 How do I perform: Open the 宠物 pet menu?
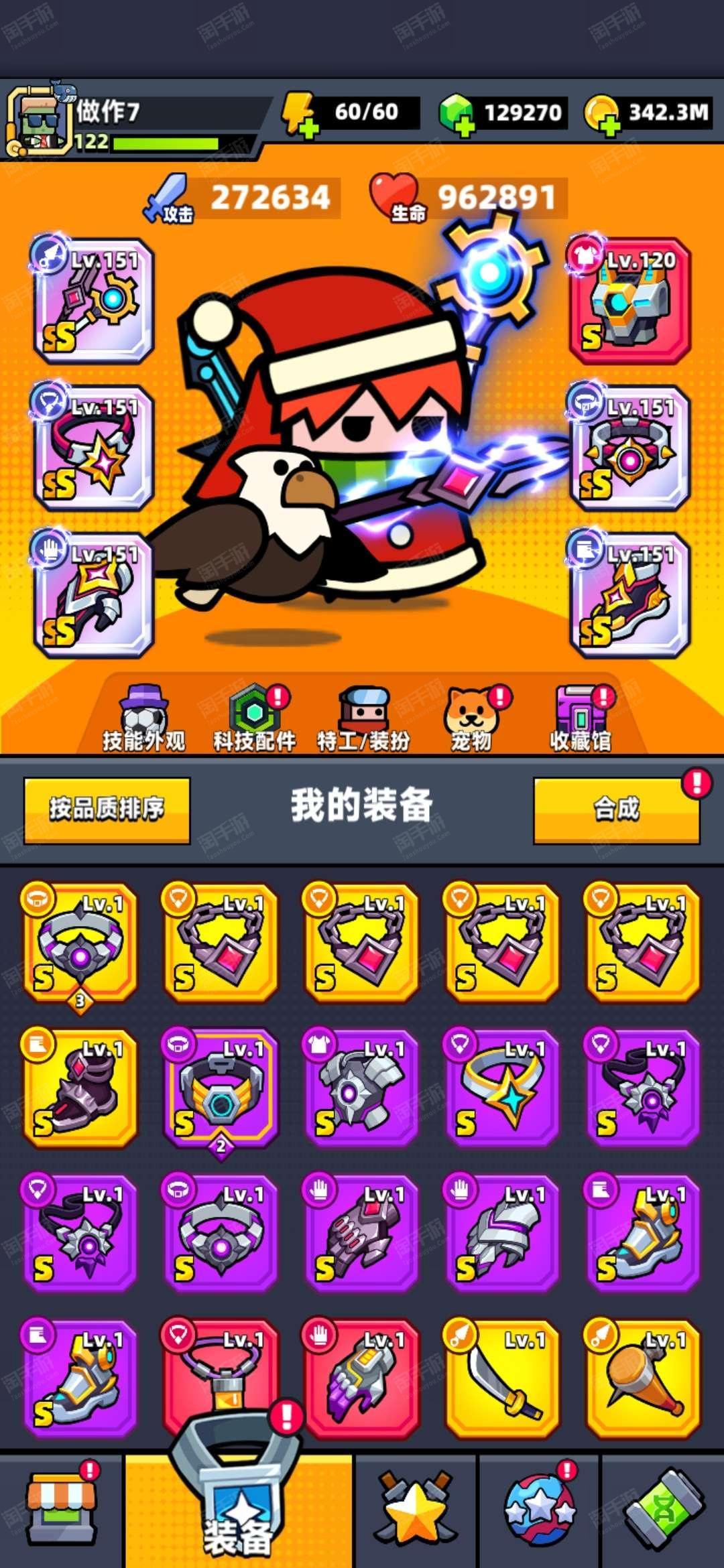click(x=472, y=718)
